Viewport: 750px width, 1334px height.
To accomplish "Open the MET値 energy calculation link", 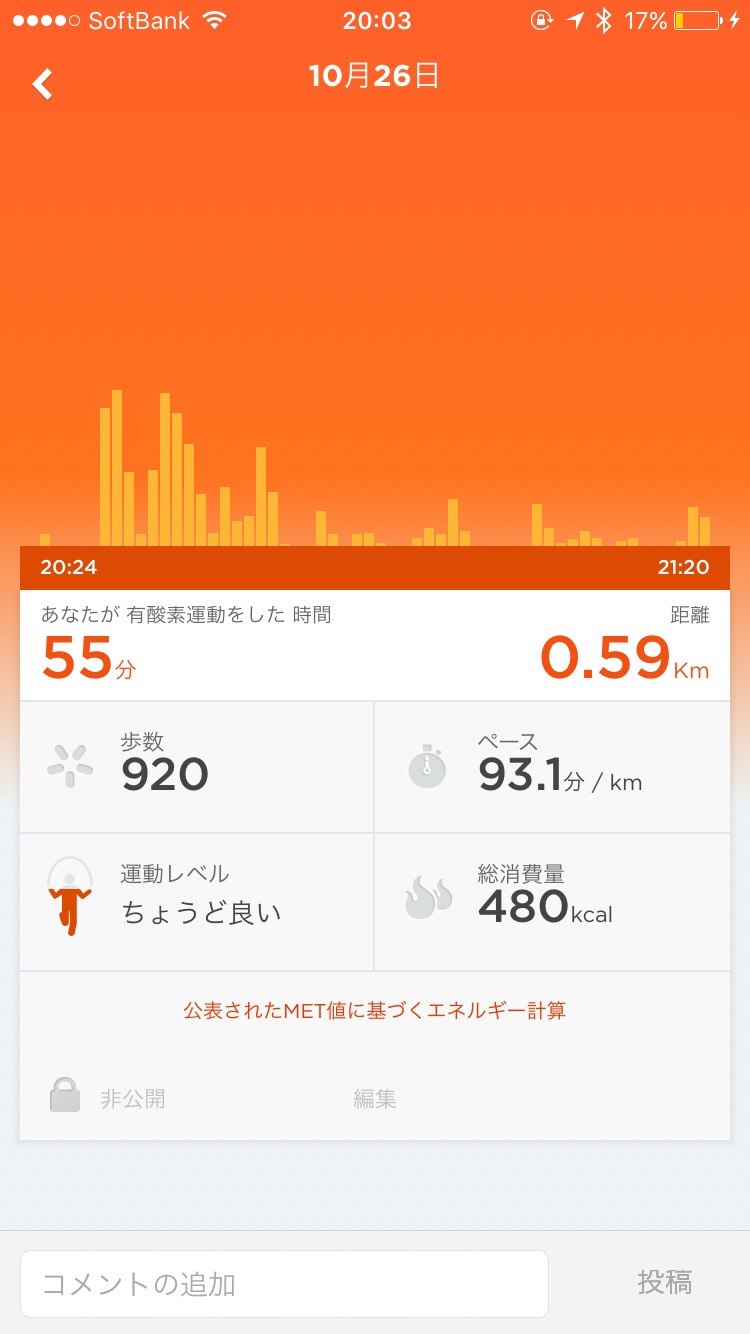I will coord(374,1010).
